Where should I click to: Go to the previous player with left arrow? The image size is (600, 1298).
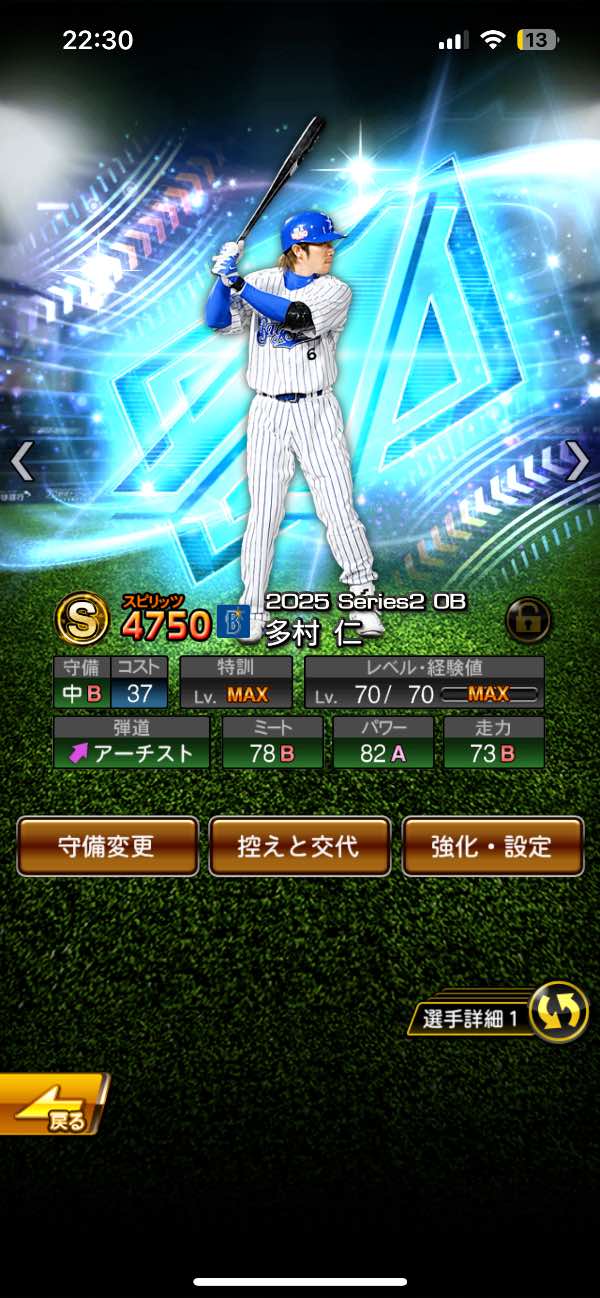tap(22, 462)
